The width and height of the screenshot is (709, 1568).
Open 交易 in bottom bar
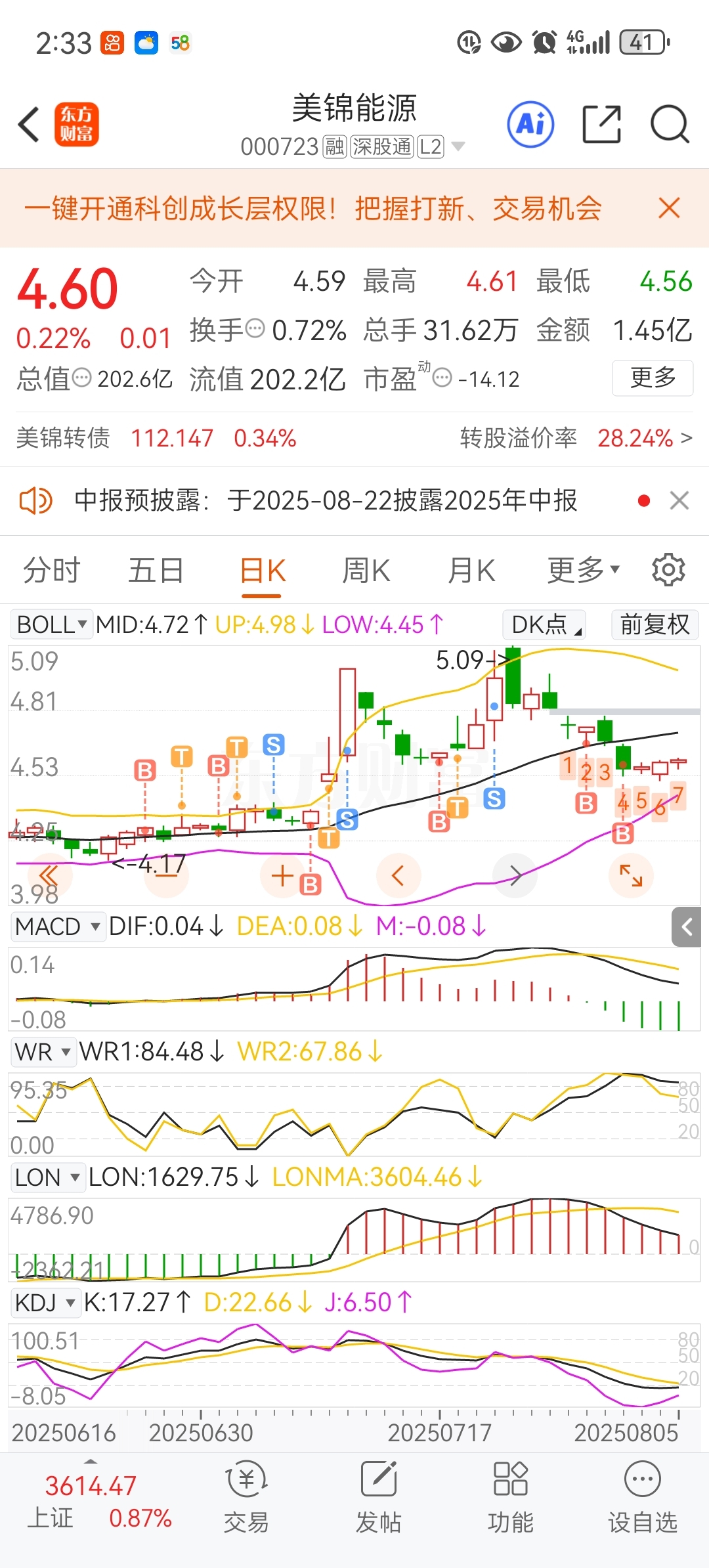coord(246,1498)
